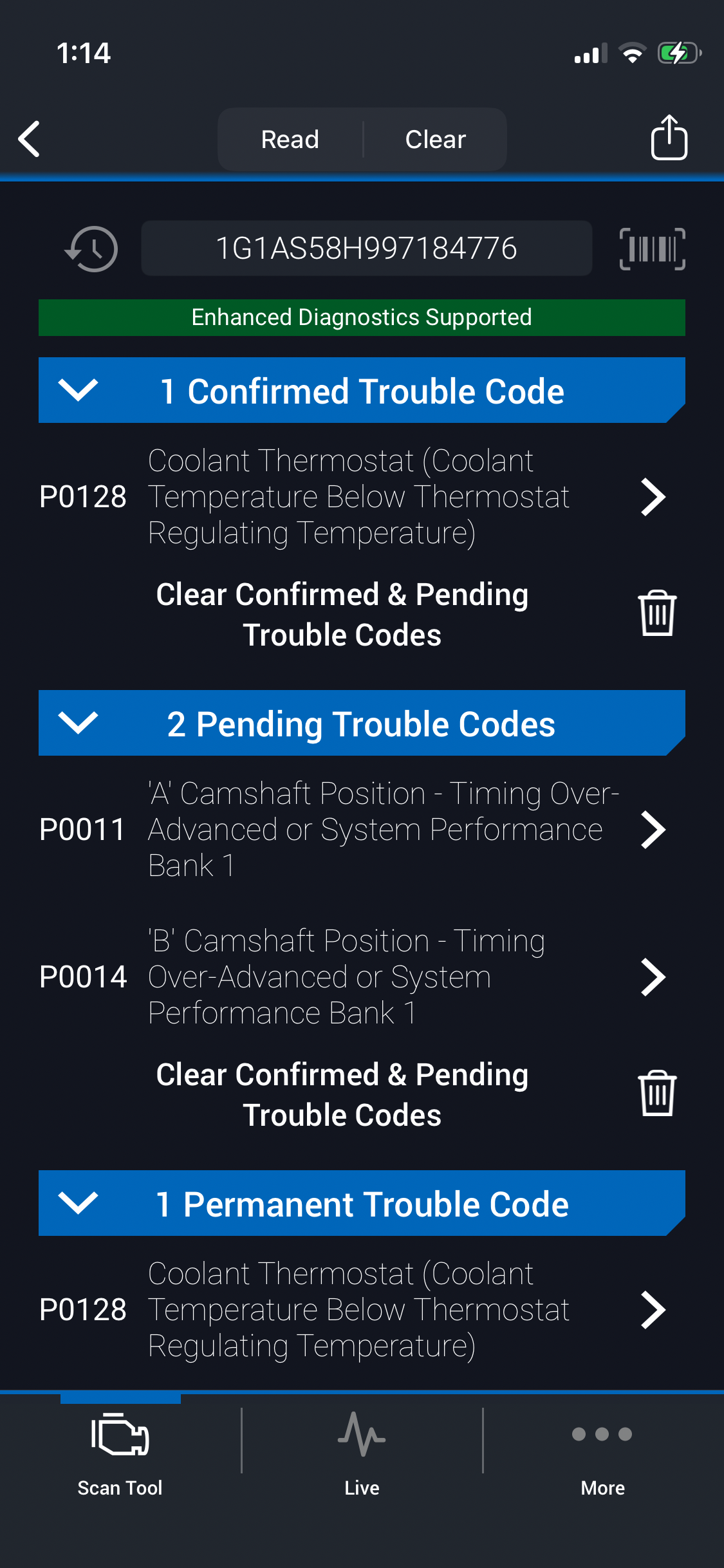This screenshot has height=1568, width=724.
Task: Scan a VIN barcode
Action: click(x=652, y=248)
